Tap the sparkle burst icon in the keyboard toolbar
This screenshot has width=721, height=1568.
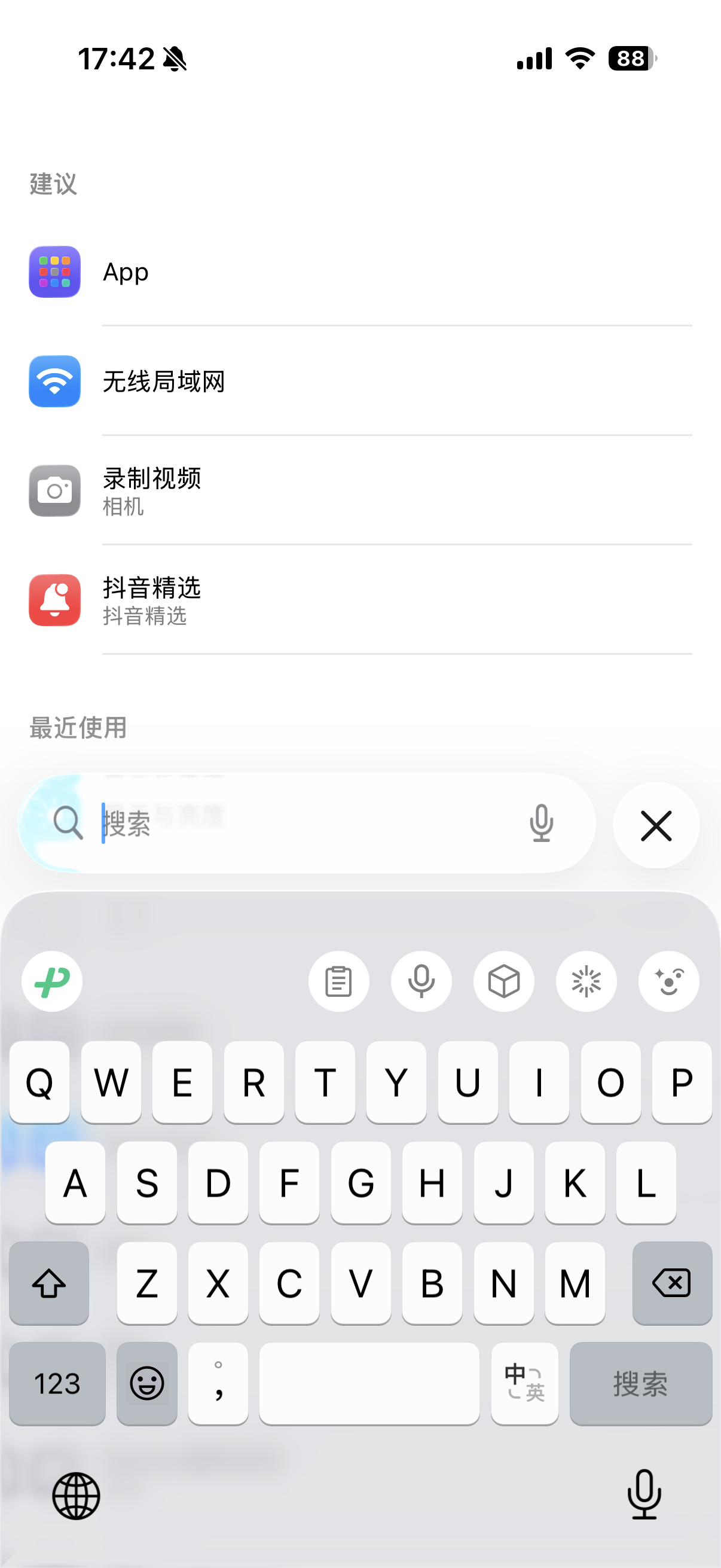[x=586, y=981]
